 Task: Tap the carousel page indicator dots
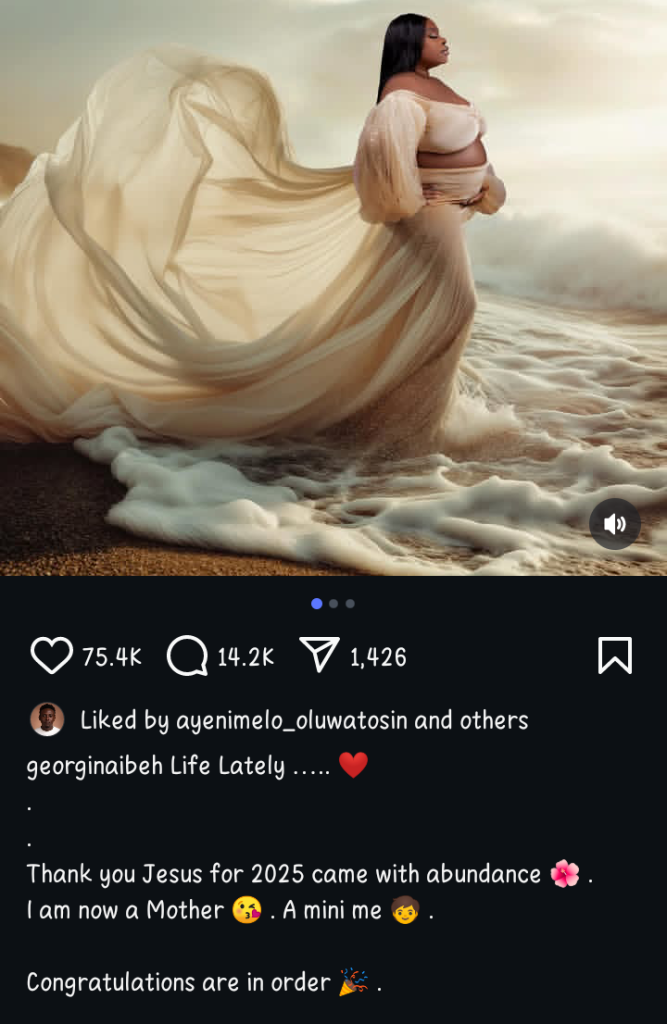[333, 603]
